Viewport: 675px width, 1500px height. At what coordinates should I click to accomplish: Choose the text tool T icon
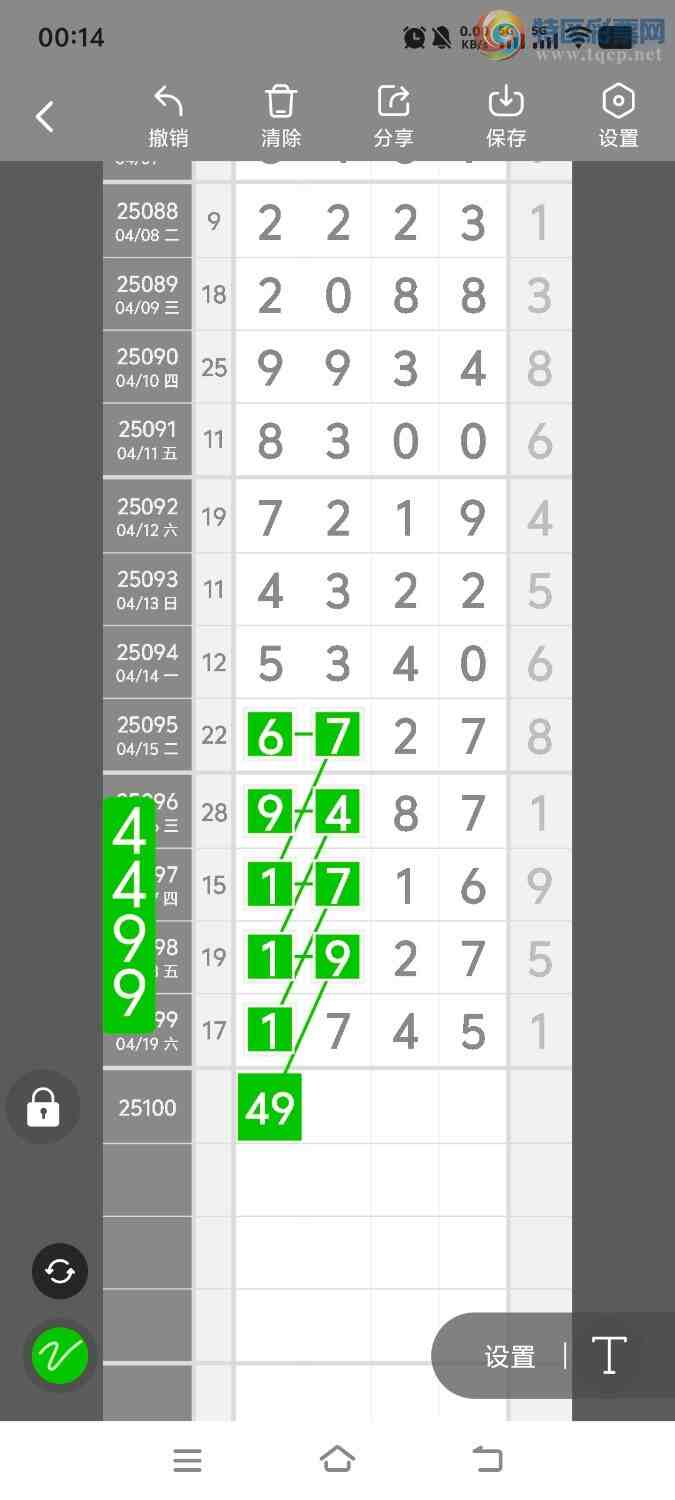coord(608,1356)
